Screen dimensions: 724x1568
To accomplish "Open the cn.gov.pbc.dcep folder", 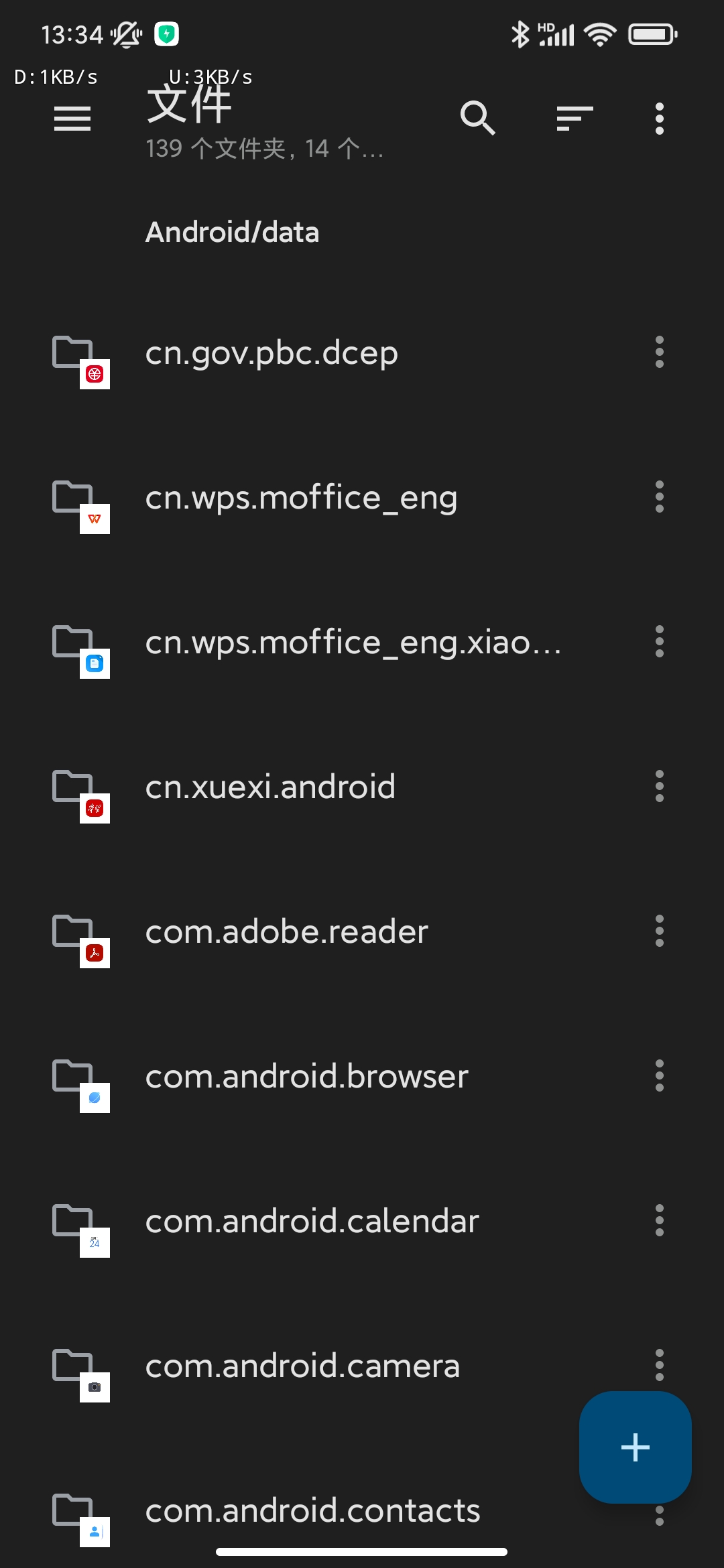I will (271, 353).
